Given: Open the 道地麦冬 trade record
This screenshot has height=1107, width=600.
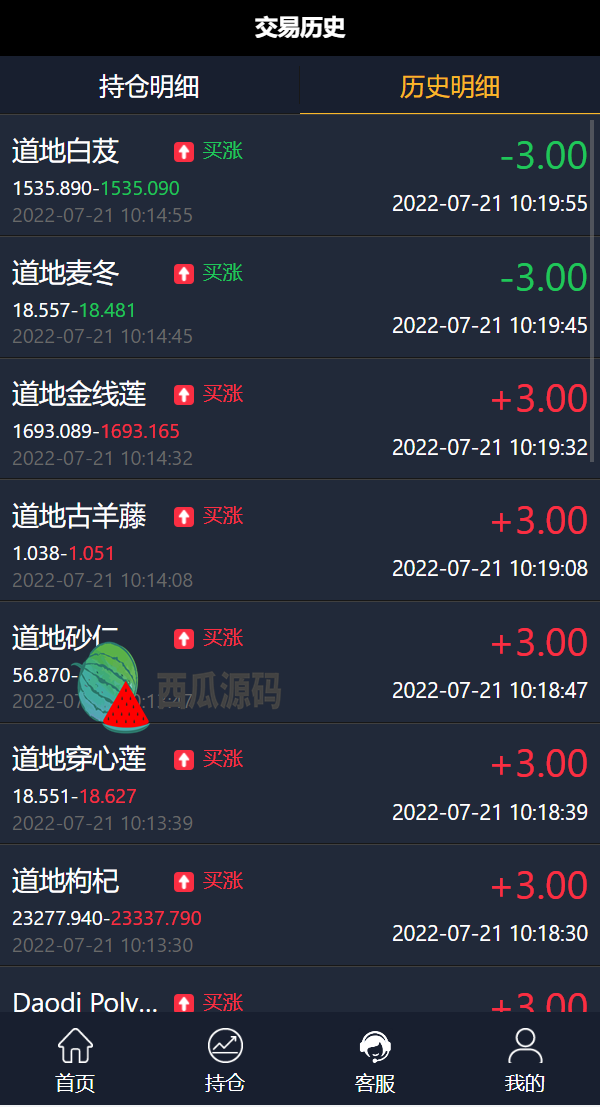Looking at the screenshot, I should [300, 297].
